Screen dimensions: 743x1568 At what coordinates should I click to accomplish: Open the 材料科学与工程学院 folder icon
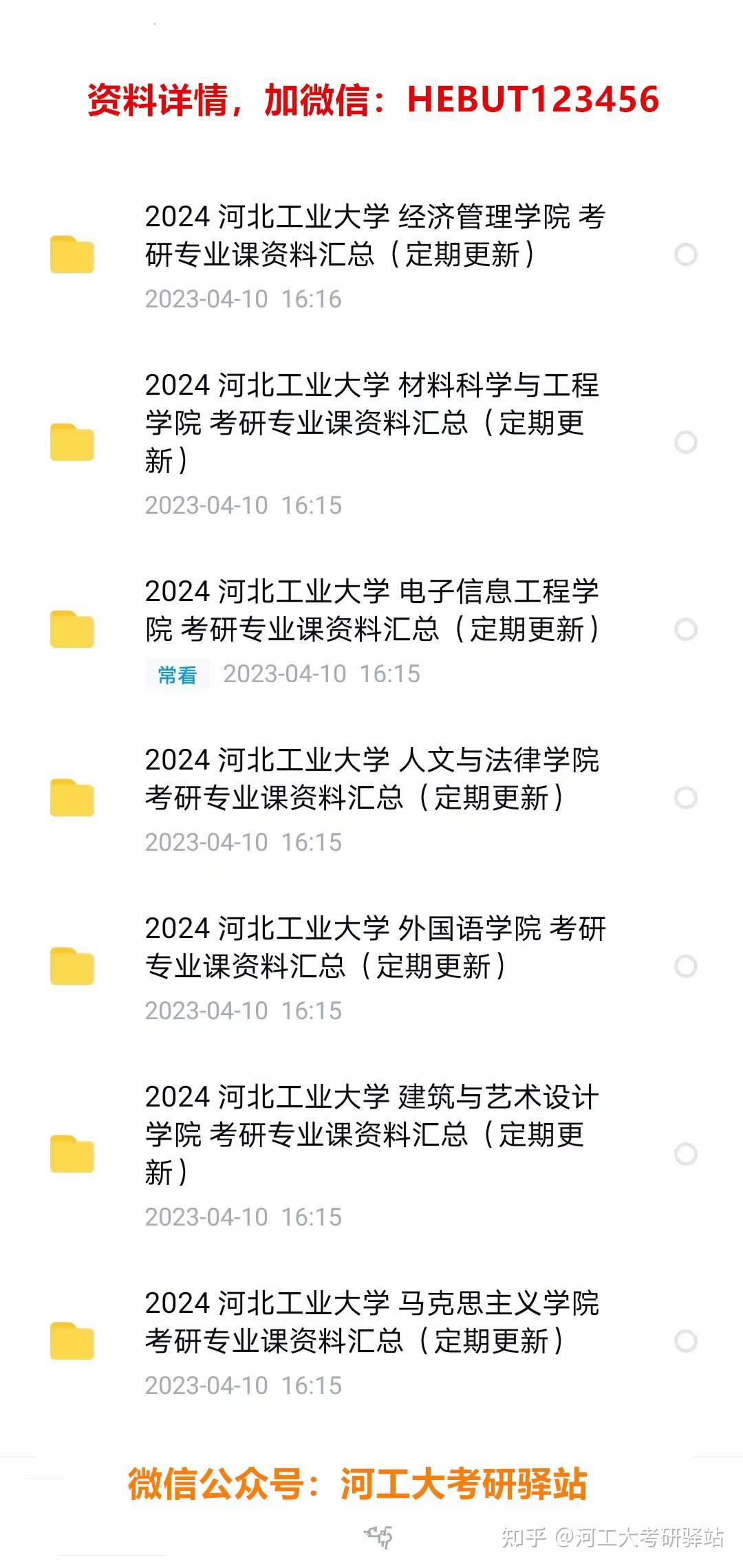[x=71, y=440]
